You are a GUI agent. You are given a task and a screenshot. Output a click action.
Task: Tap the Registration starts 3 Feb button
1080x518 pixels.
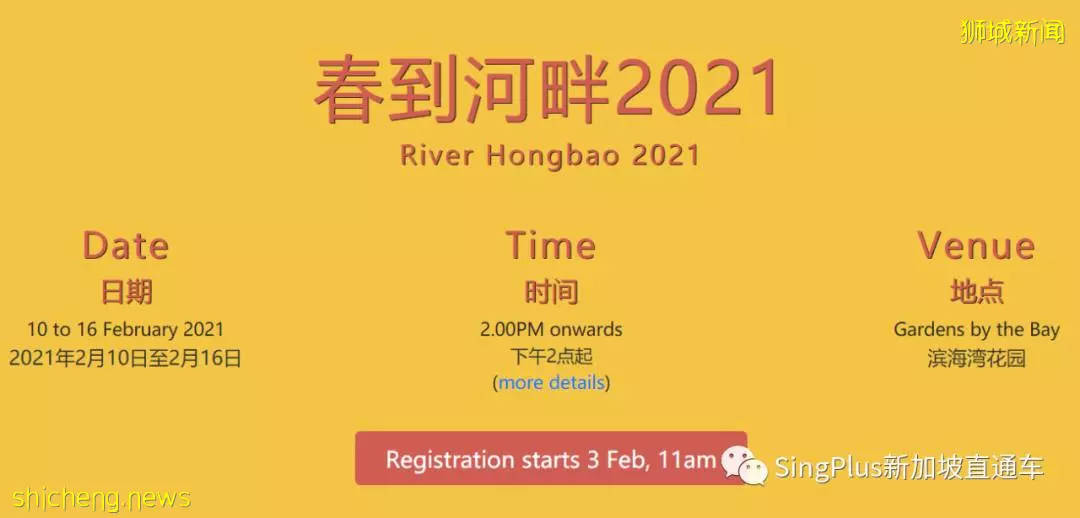click(x=550, y=459)
